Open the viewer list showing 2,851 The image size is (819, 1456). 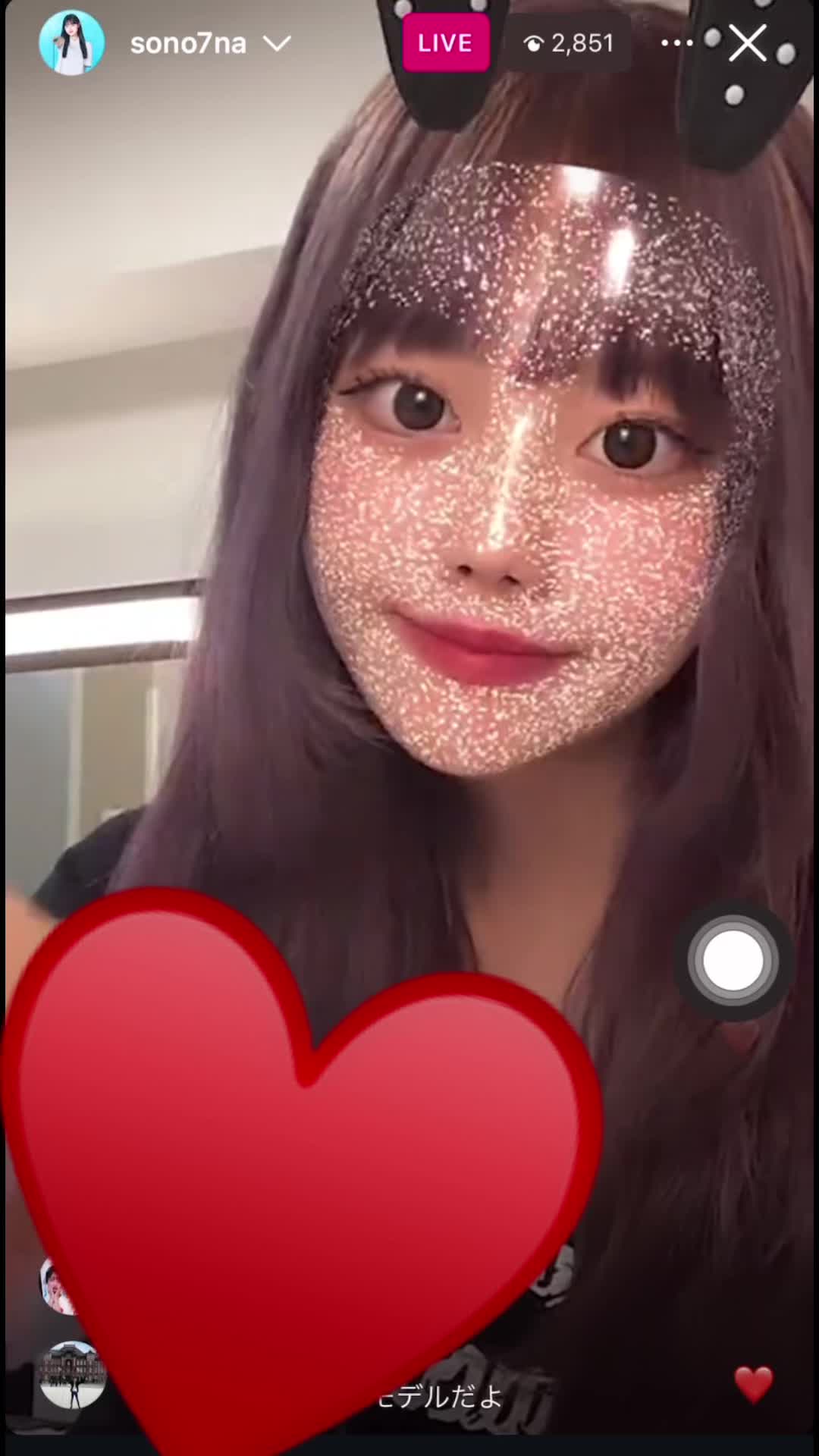click(569, 43)
